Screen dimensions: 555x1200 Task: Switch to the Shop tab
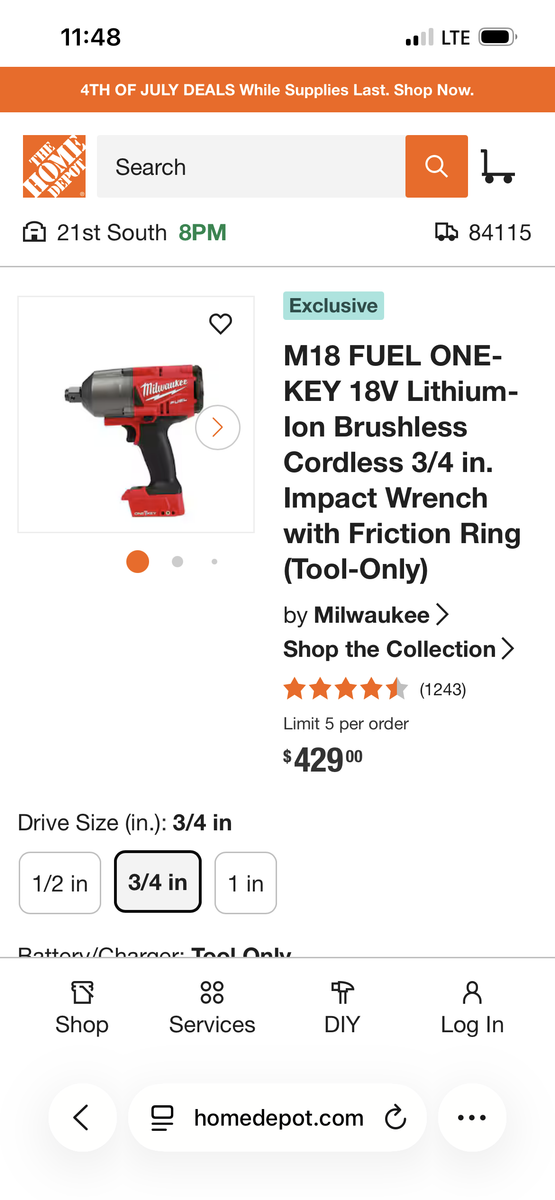click(82, 1008)
